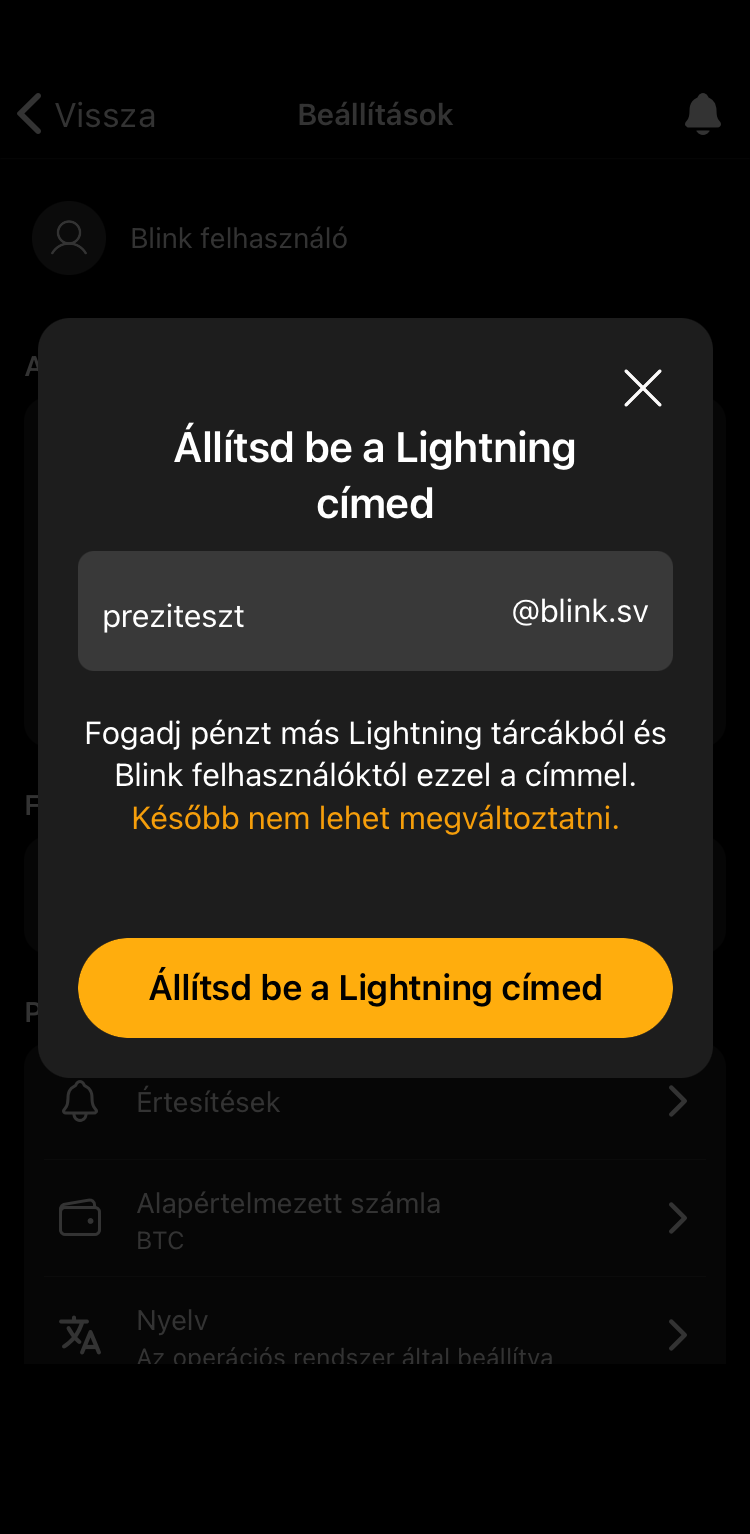Image resolution: width=750 pixels, height=1534 pixels.
Task: Expand the Nyelv settings chevron
Action: pos(676,1335)
